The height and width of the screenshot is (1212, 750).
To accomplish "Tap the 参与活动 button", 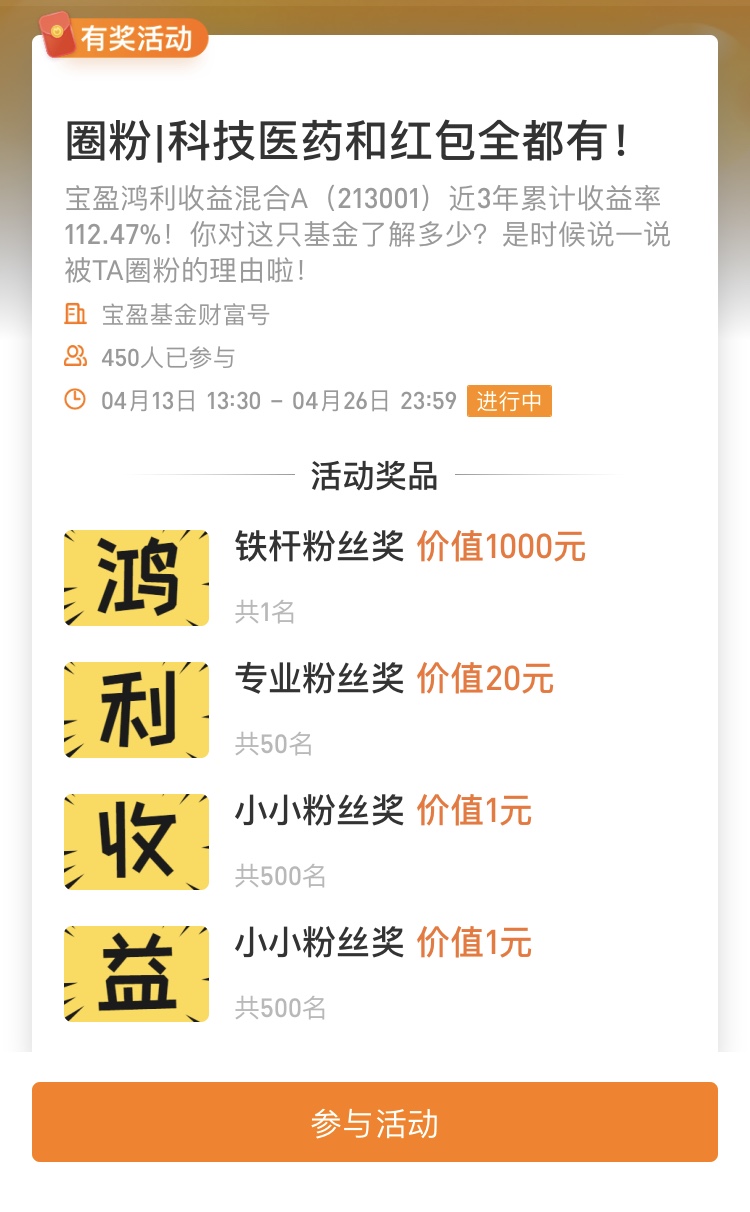I will (375, 1122).
